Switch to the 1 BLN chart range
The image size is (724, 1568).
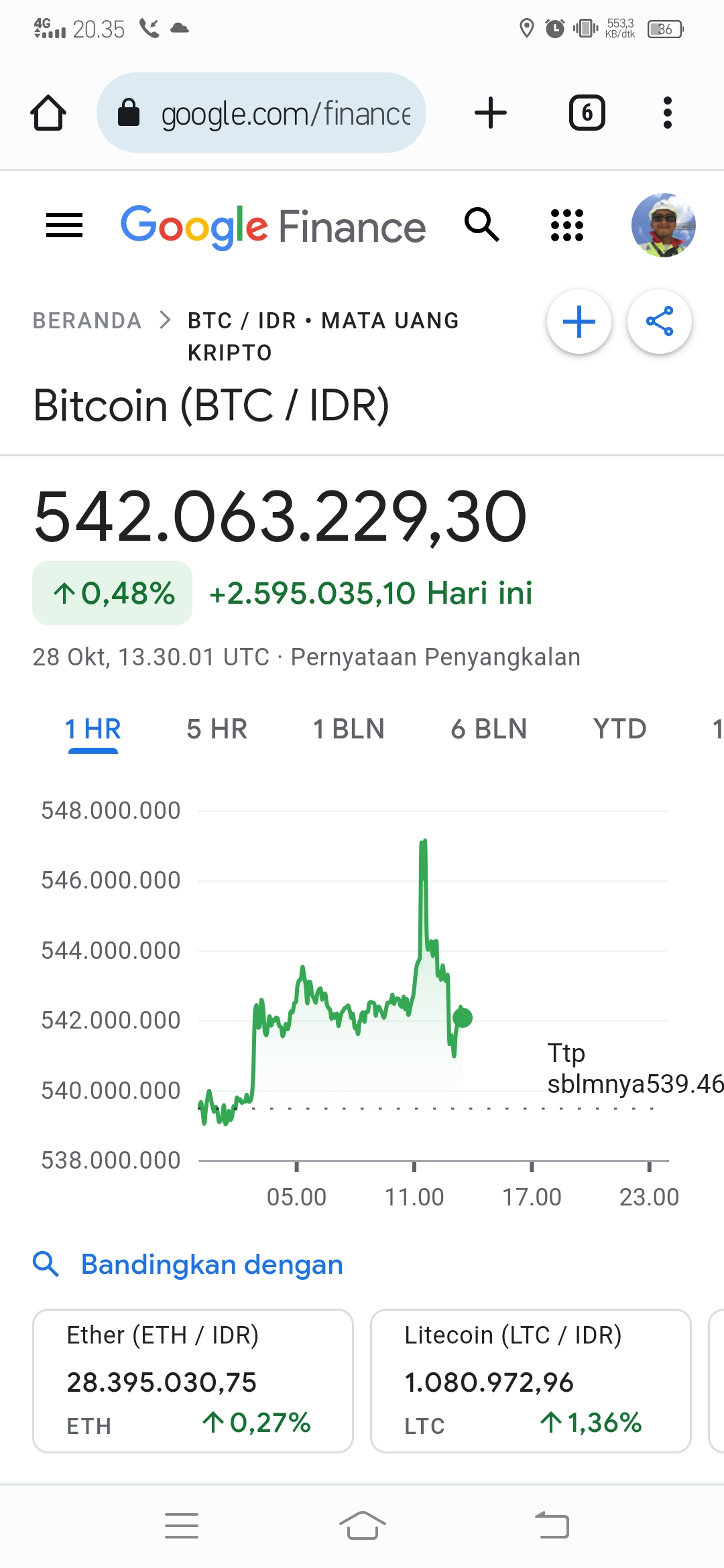click(x=349, y=729)
